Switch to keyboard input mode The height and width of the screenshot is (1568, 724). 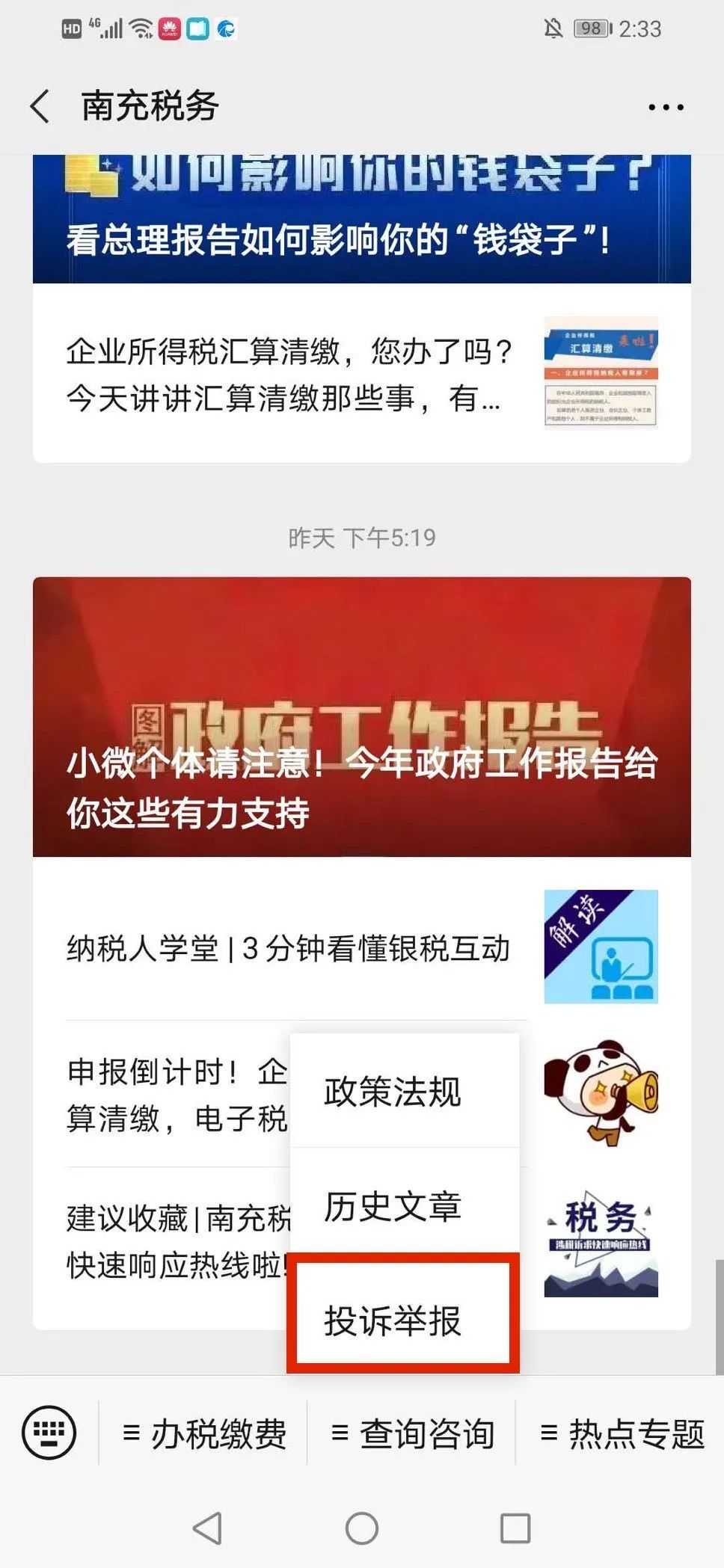point(49,1433)
